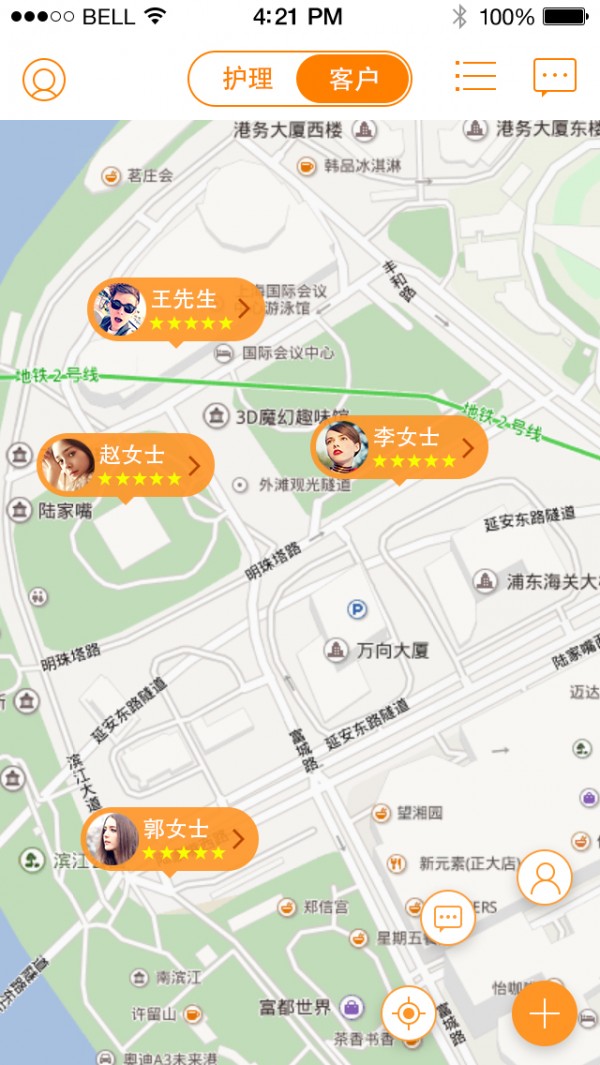This screenshot has width=600, height=1065.
Task: Open 赵女士's customer marker
Action: click(126, 466)
